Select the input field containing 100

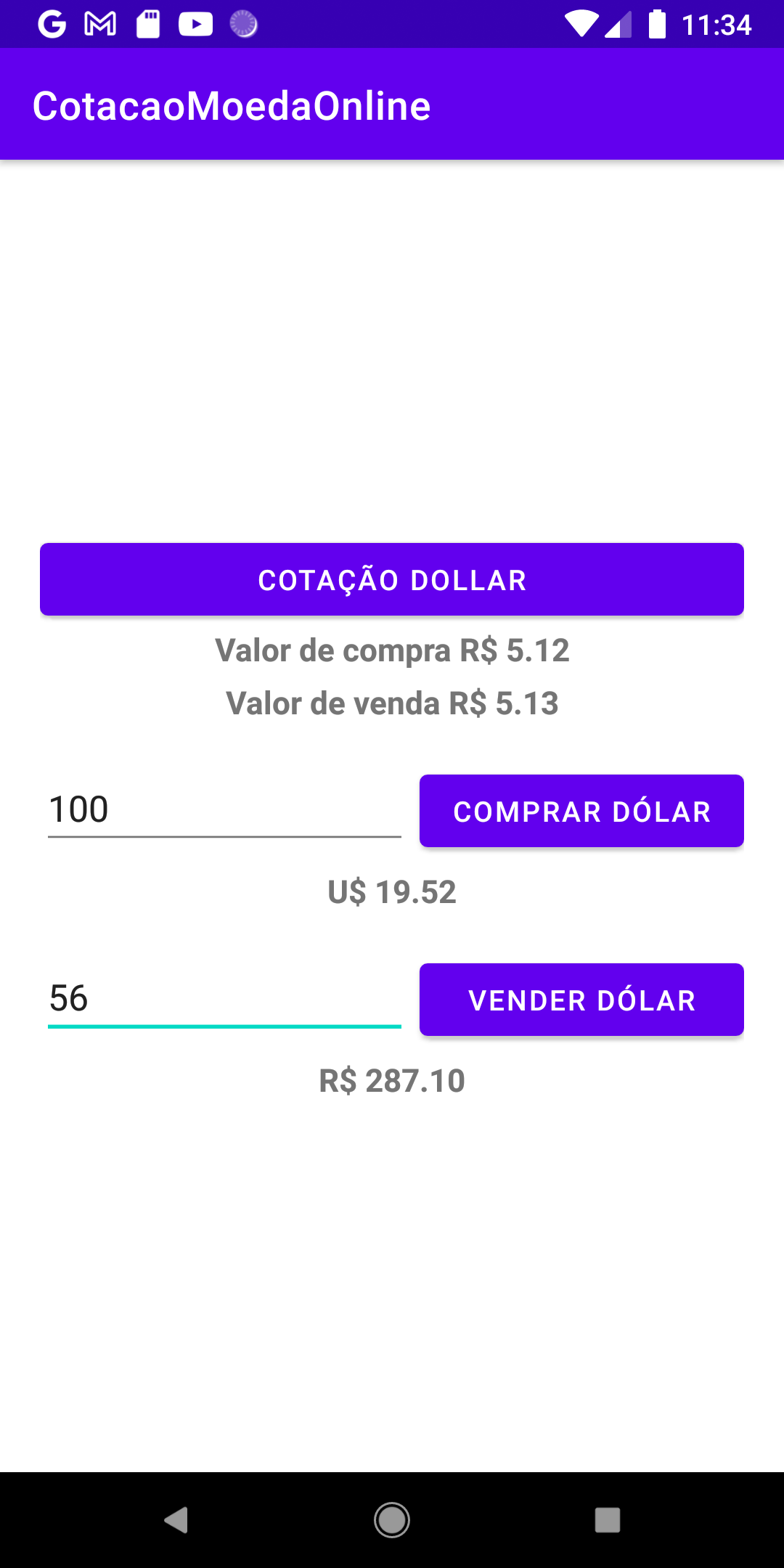223,811
